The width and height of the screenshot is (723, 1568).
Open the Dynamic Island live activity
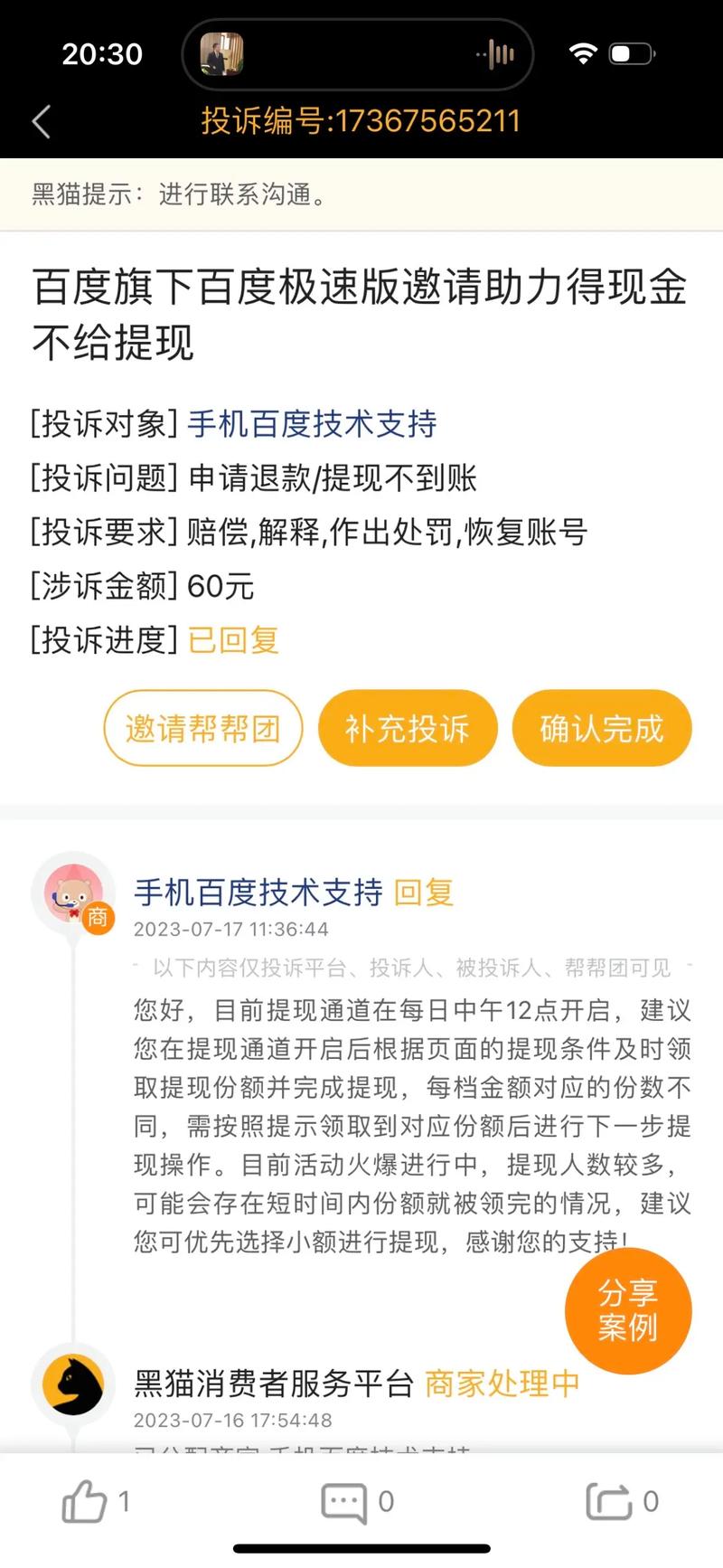click(x=358, y=54)
